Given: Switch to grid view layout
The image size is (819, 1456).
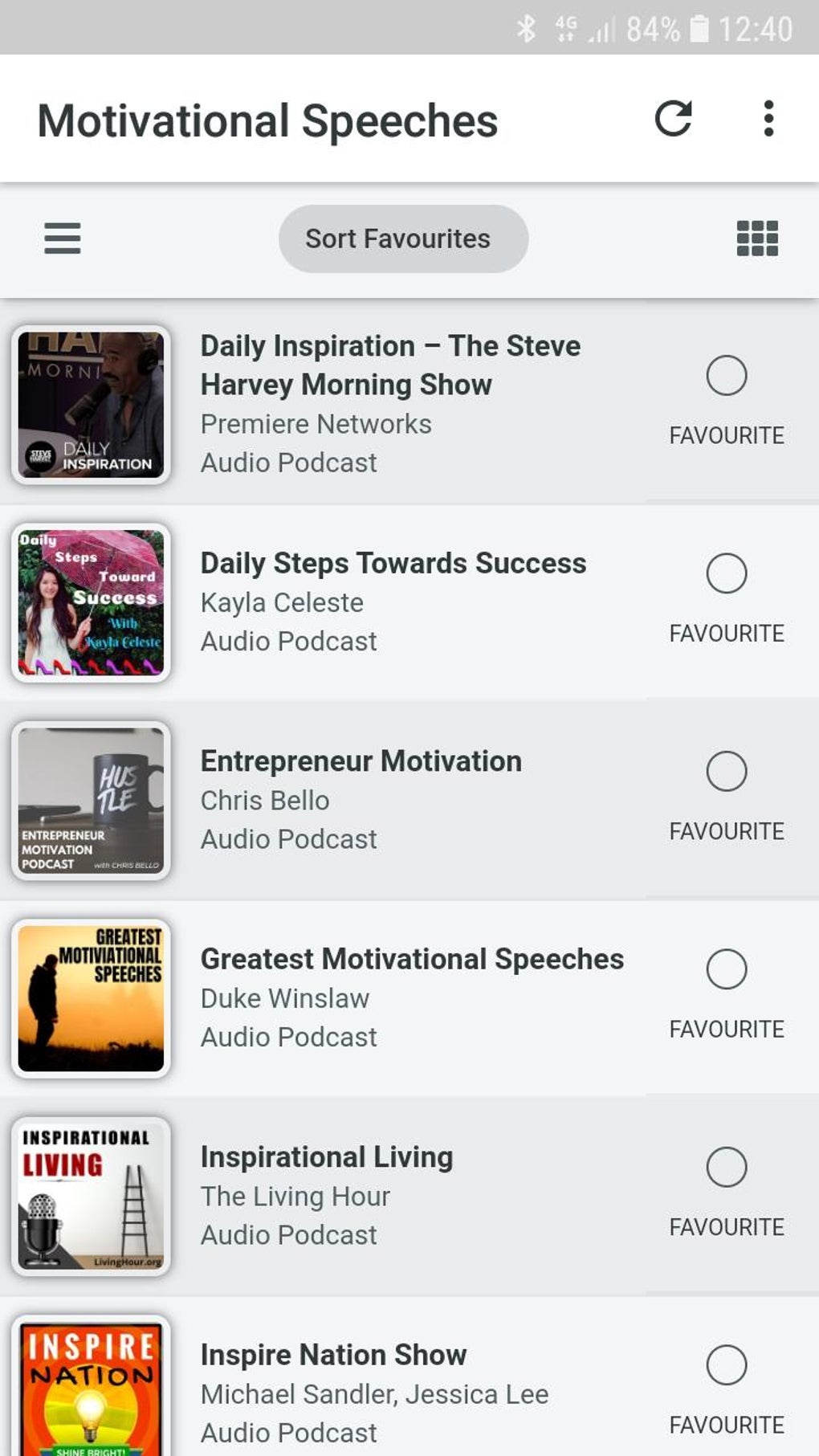Looking at the screenshot, I should (x=757, y=239).
